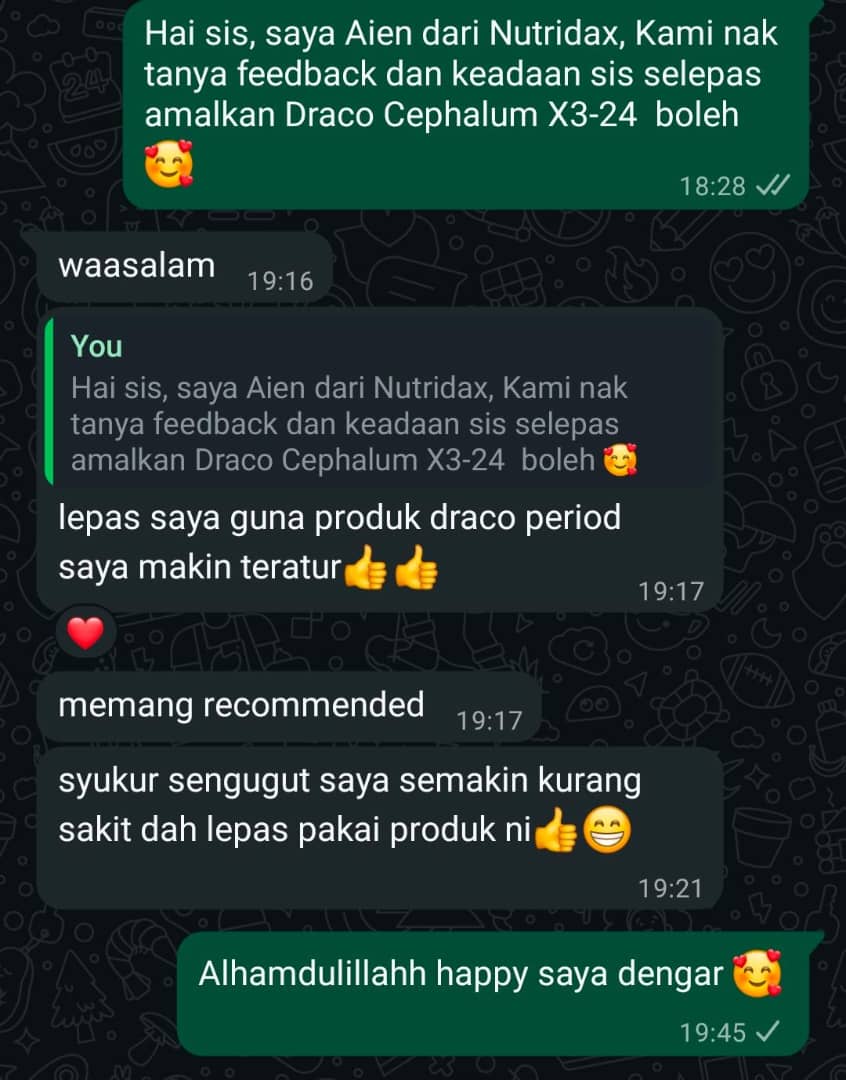Open the heart reaction details
The image size is (846, 1080).
pos(86,632)
